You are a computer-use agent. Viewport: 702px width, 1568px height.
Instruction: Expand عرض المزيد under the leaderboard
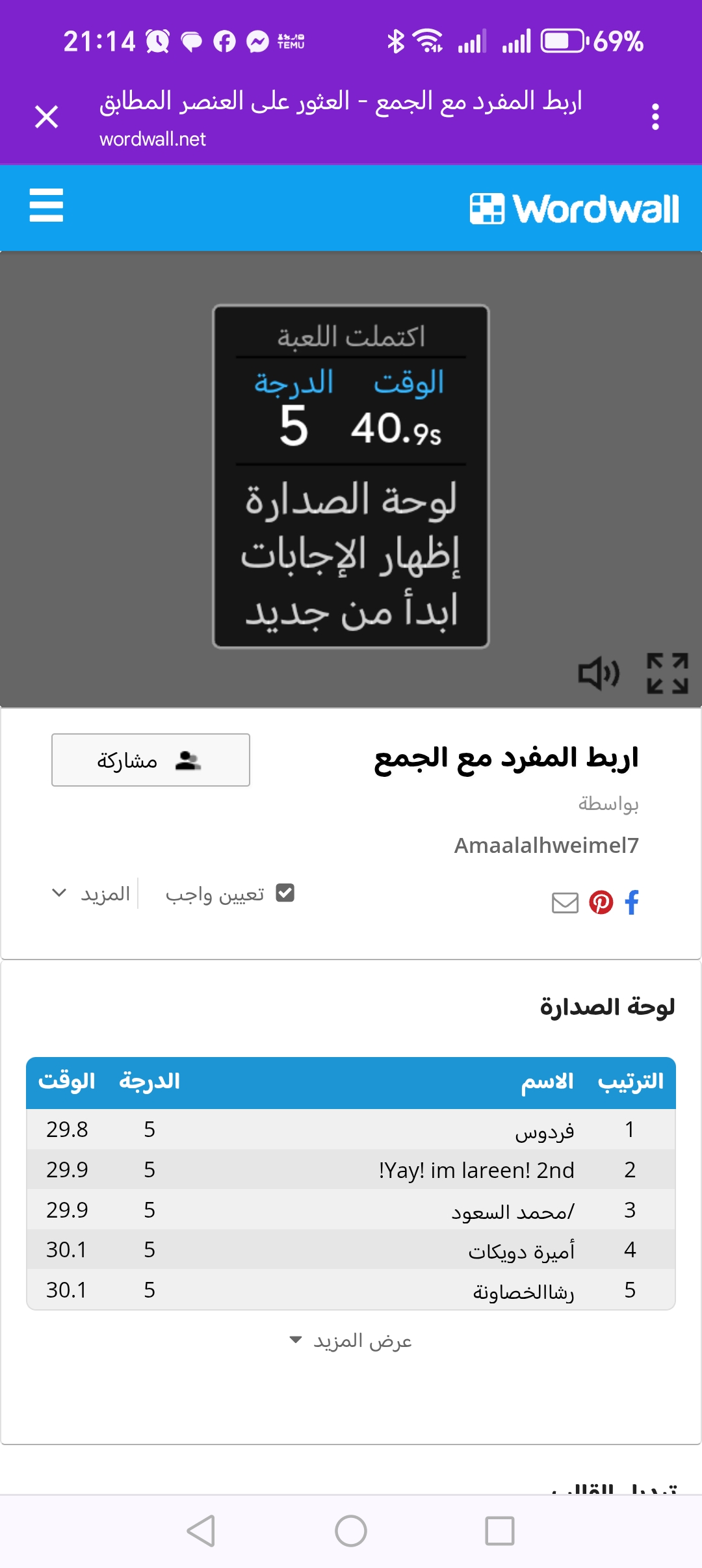[x=351, y=1340]
